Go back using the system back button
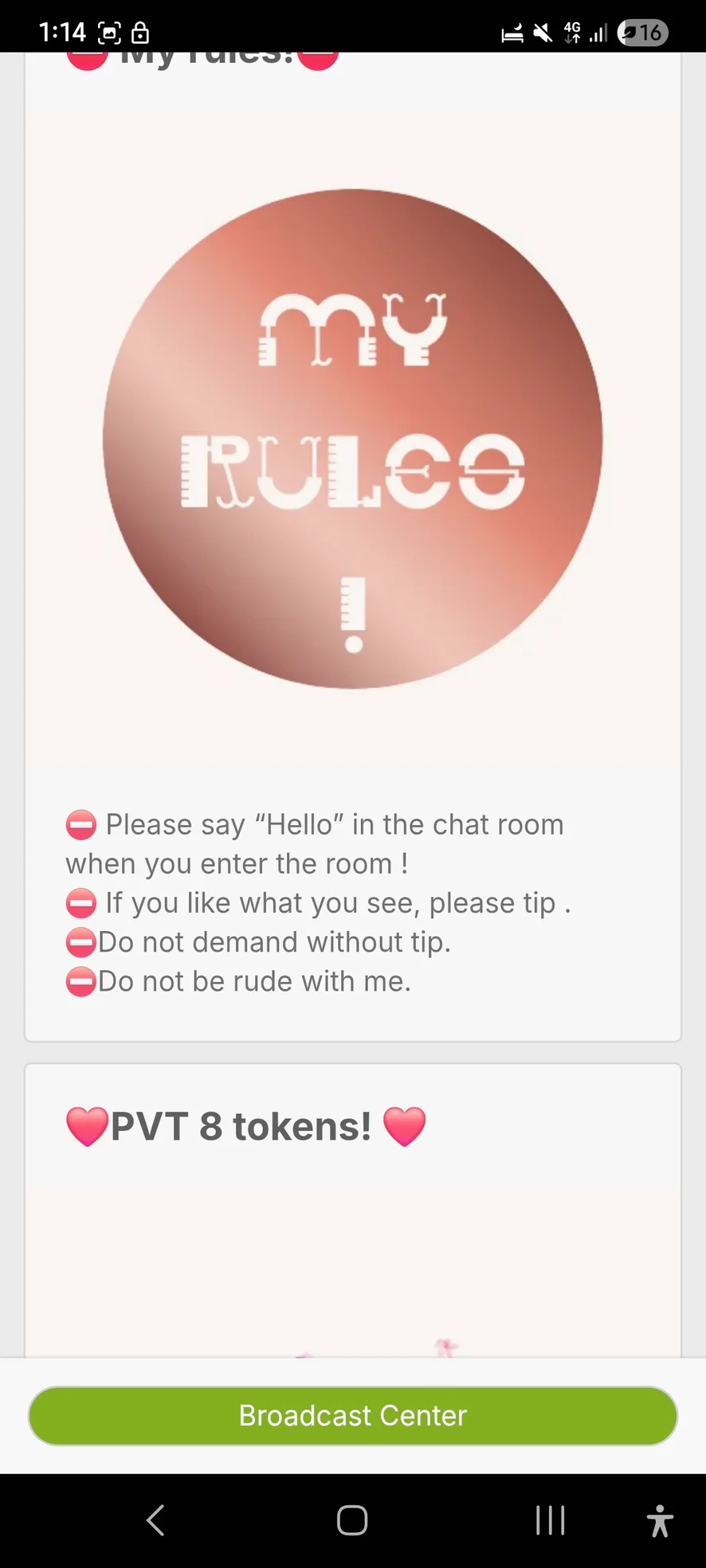 (156, 1520)
